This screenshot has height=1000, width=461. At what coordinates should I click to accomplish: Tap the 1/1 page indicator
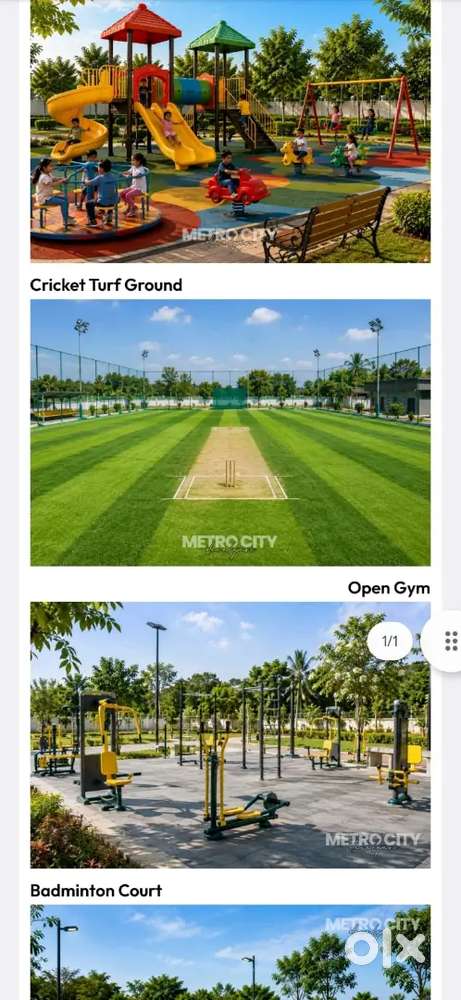[x=390, y=641]
